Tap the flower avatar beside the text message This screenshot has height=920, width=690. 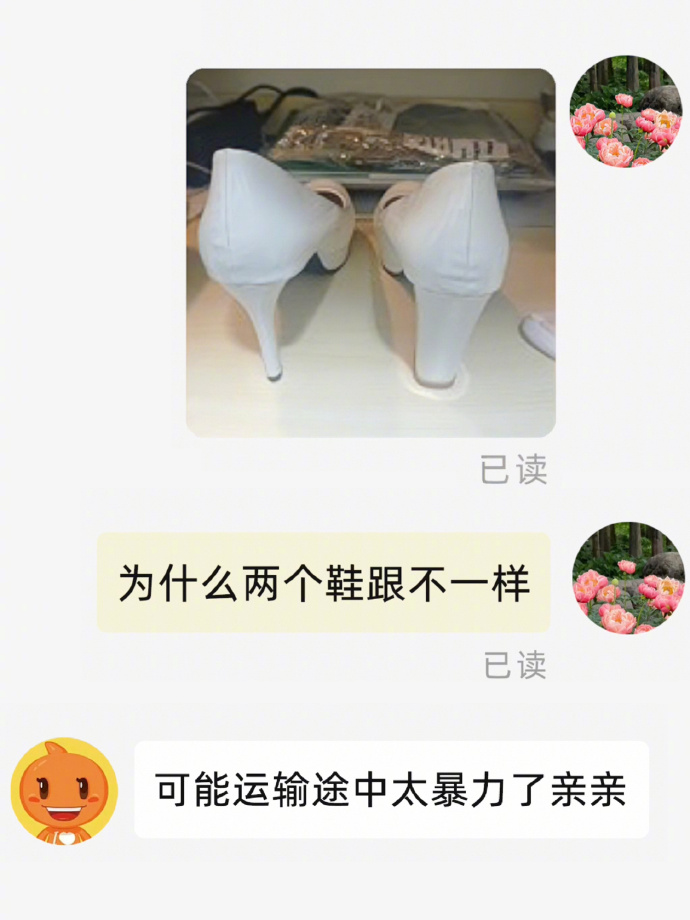[627, 578]
